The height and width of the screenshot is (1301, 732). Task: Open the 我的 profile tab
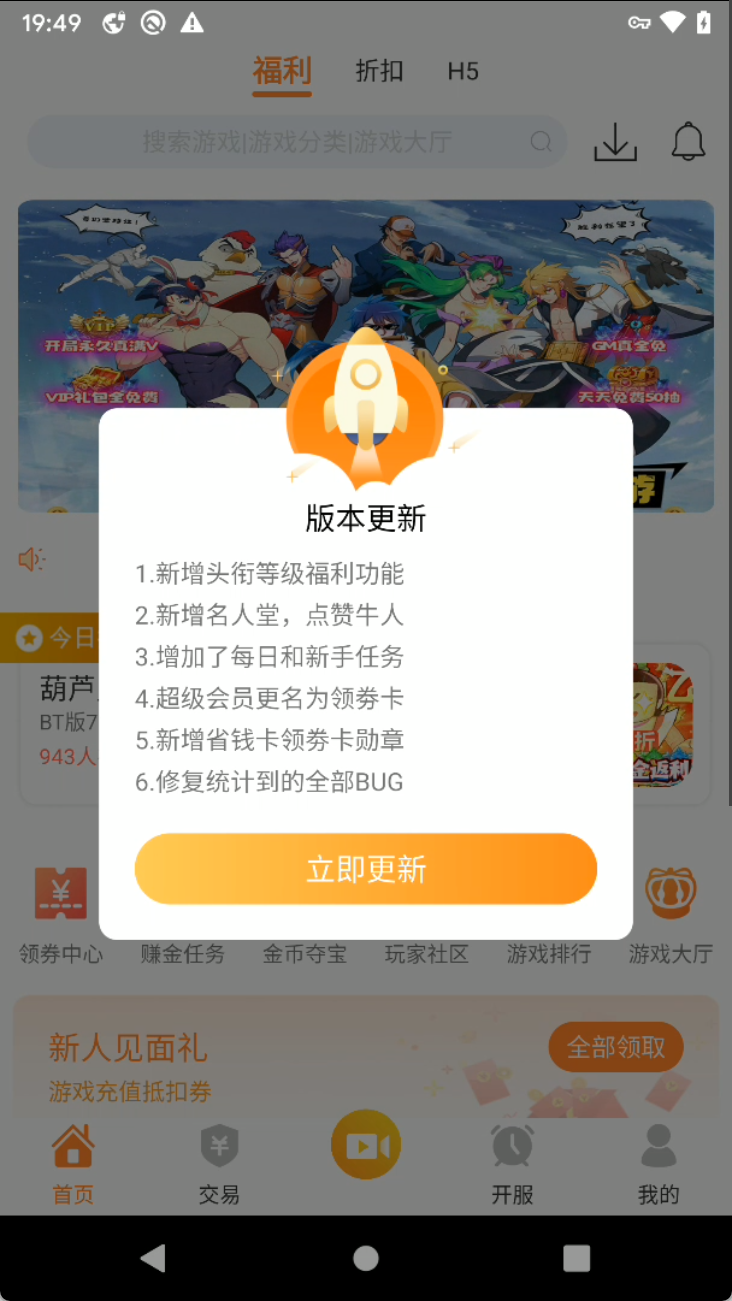pos(658,1164)
